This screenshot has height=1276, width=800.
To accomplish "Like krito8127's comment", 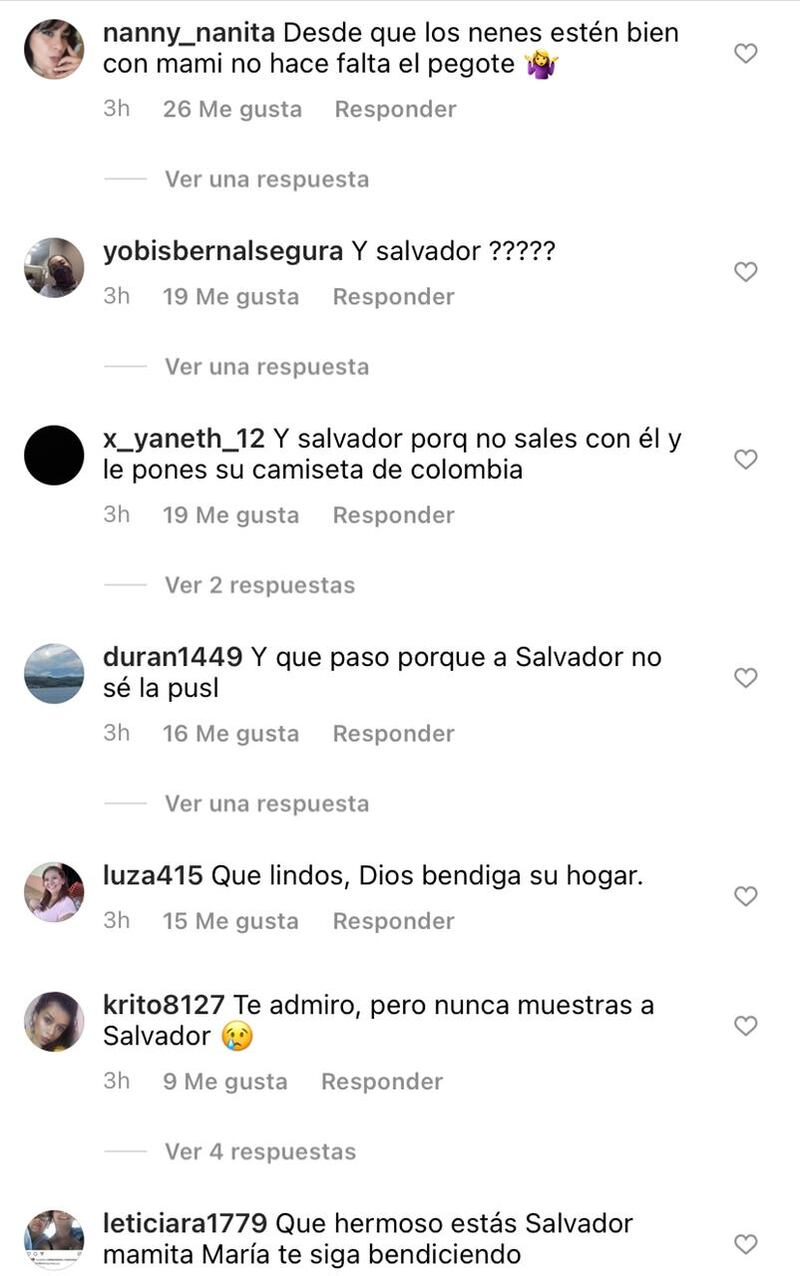I will click(x=746, y=1025).
